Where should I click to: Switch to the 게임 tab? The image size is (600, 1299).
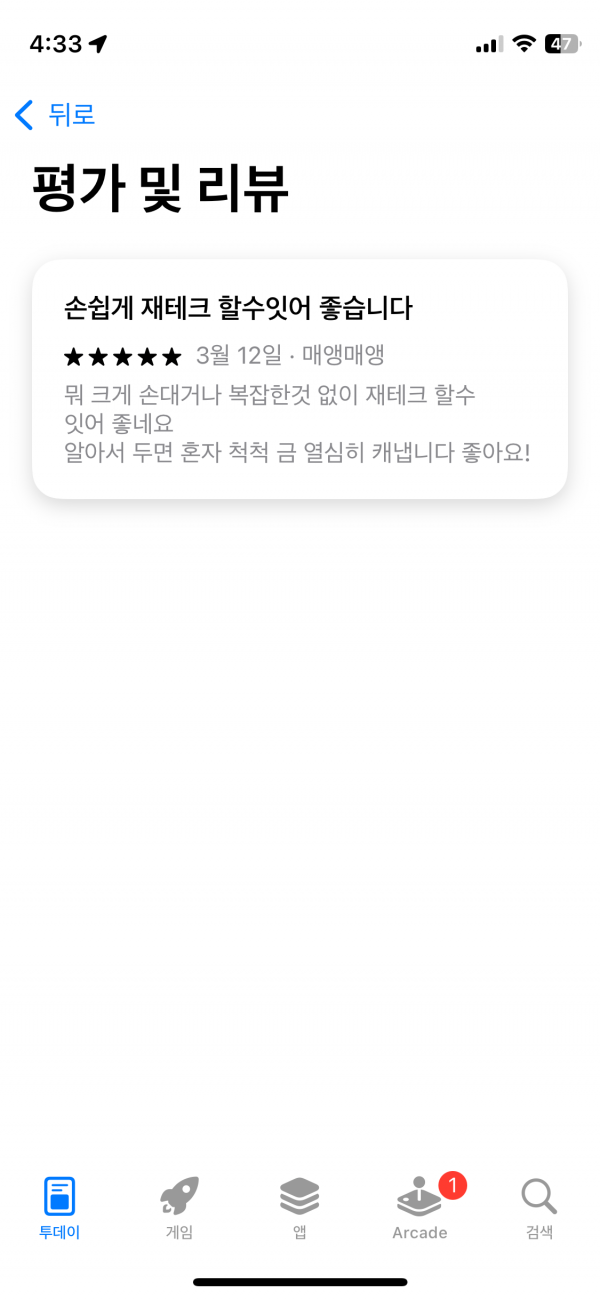coord(179,1208)
